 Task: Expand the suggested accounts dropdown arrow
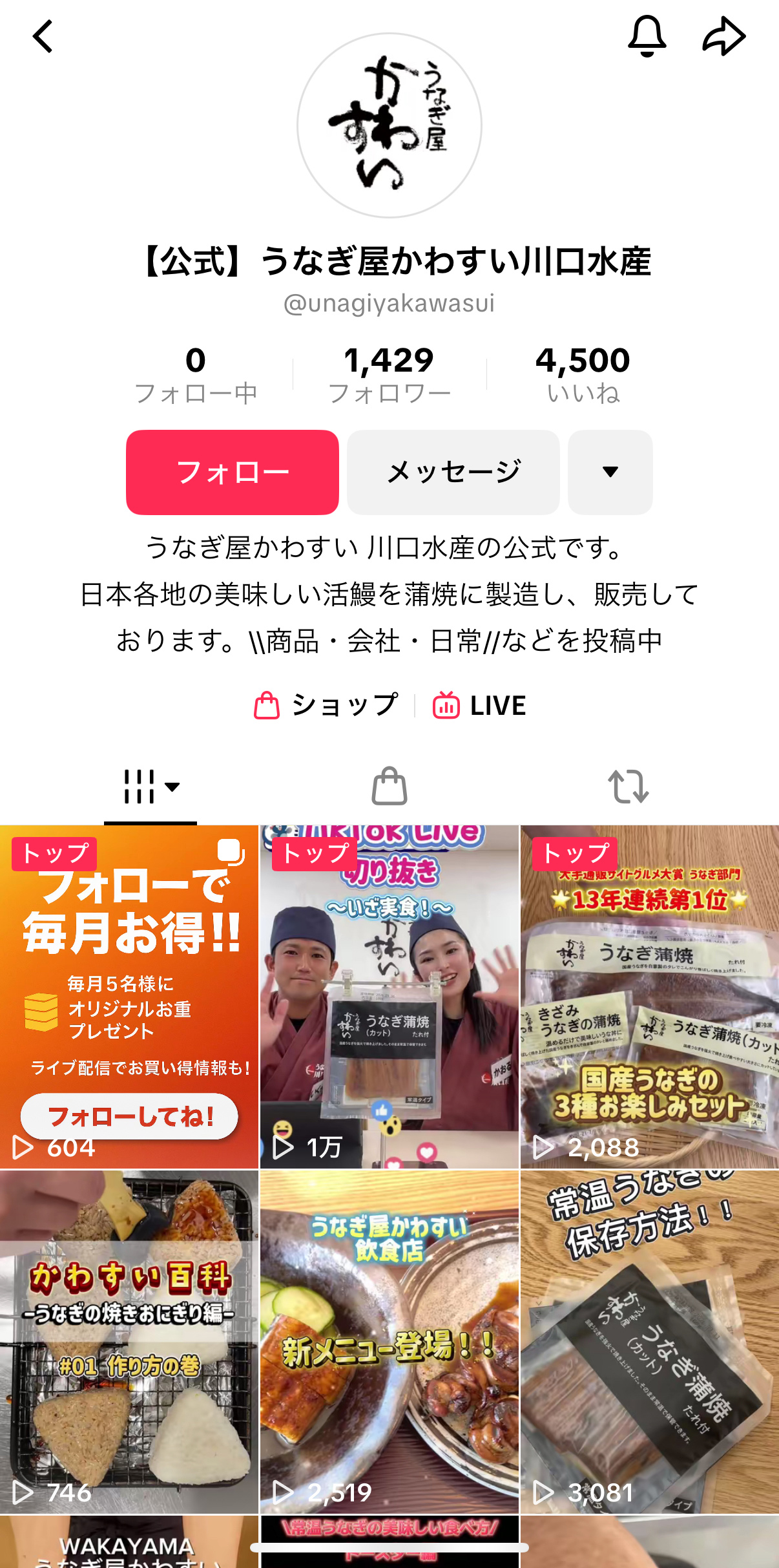pyautogui.click(x=610, y=472)
